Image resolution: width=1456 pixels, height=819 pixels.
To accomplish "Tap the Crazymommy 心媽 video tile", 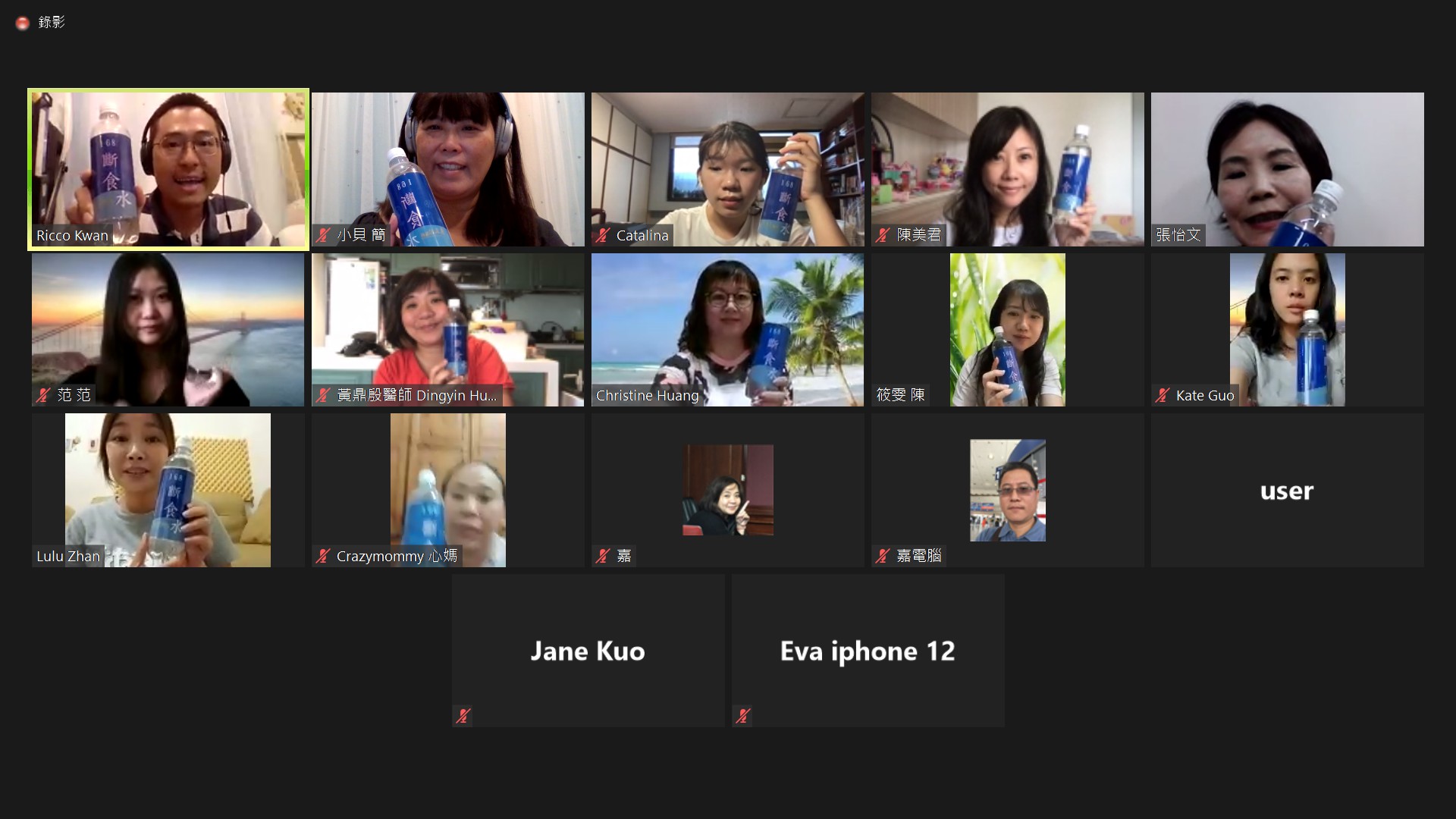I will coord(447,490).
